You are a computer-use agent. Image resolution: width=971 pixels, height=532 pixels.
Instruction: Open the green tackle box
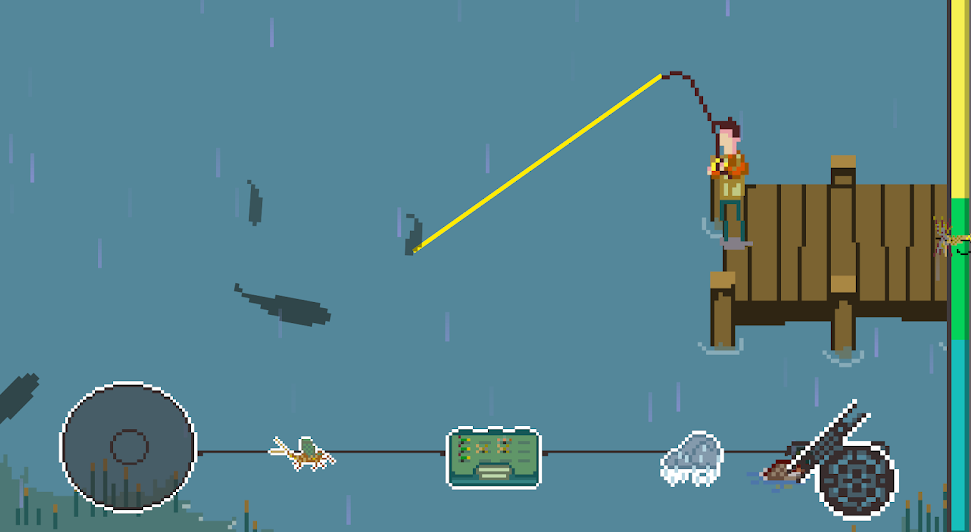coord(493,458)
